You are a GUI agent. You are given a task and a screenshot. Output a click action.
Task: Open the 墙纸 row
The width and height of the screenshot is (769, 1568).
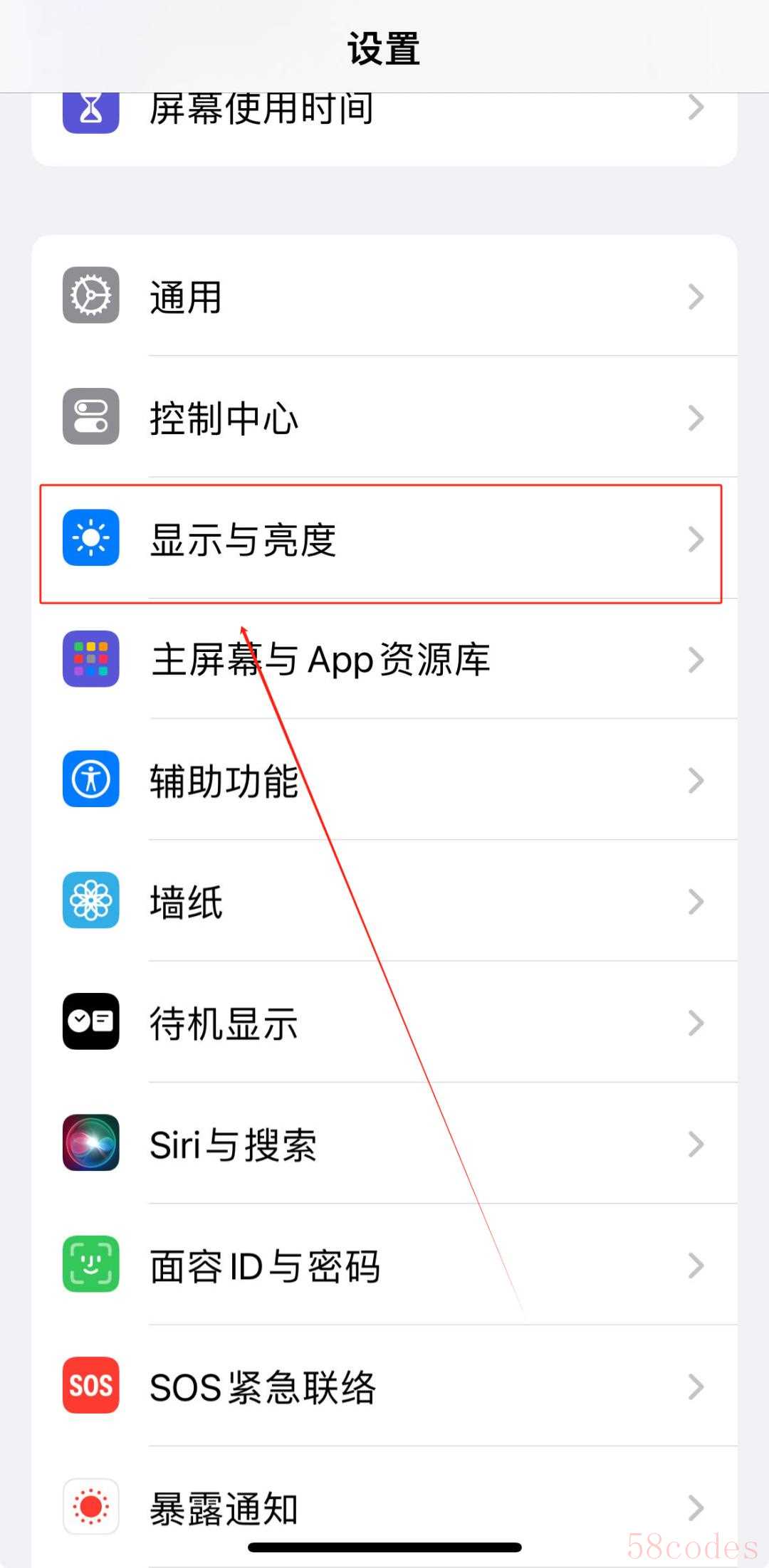384,901
